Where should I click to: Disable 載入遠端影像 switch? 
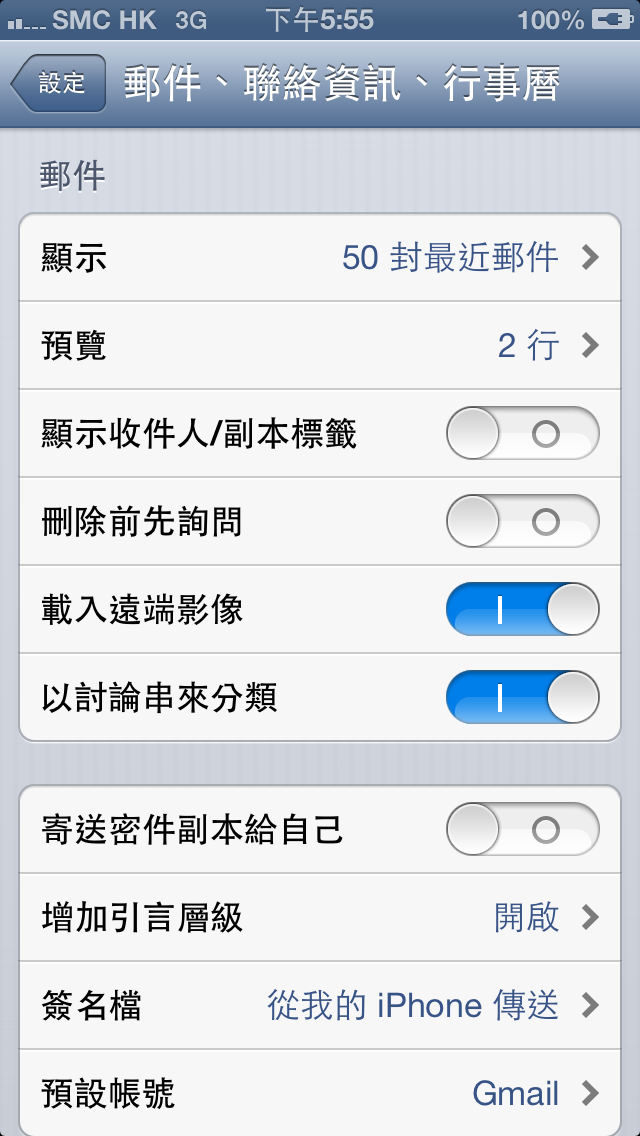pyautogui.click(x=522, y=610)
